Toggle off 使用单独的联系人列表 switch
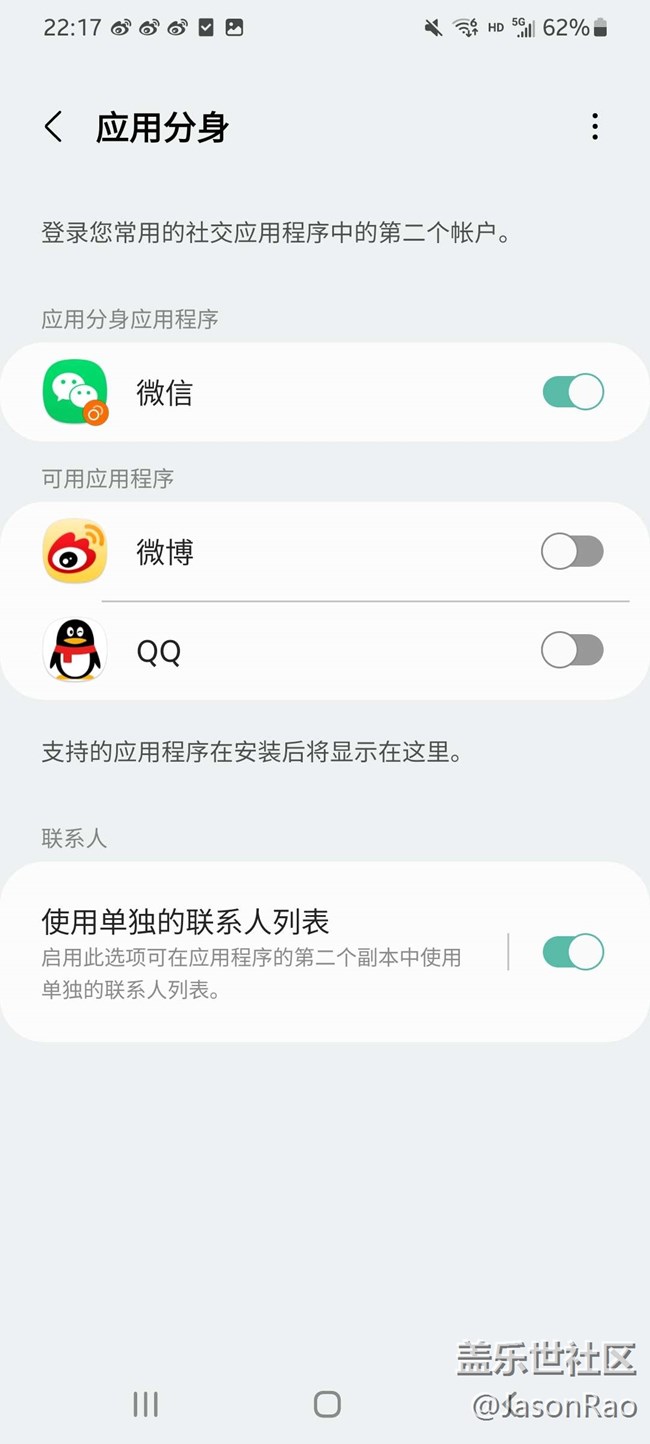650x1444 pixels. click(573, 952)
